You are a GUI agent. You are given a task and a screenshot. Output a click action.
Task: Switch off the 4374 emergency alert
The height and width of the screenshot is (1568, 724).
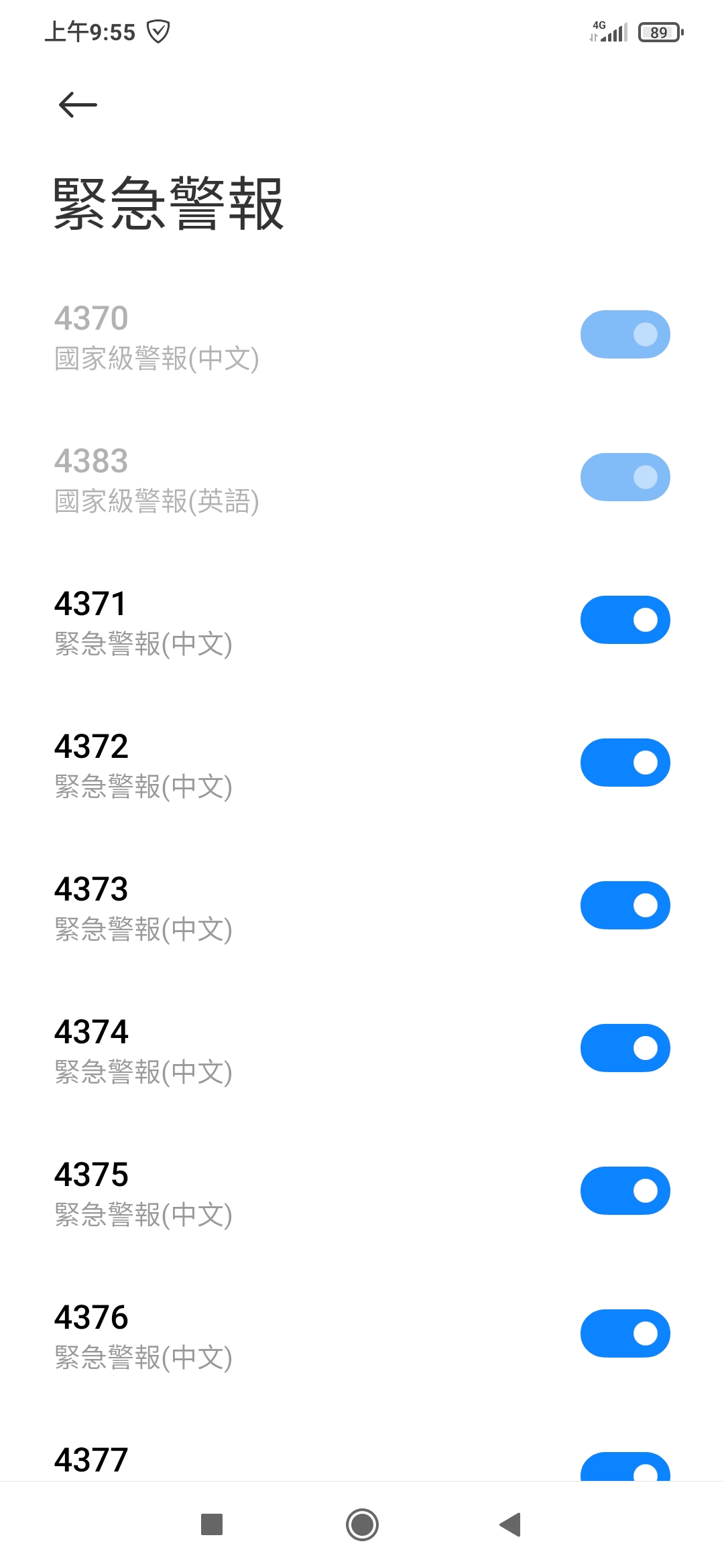click(x=625, y=1048)
